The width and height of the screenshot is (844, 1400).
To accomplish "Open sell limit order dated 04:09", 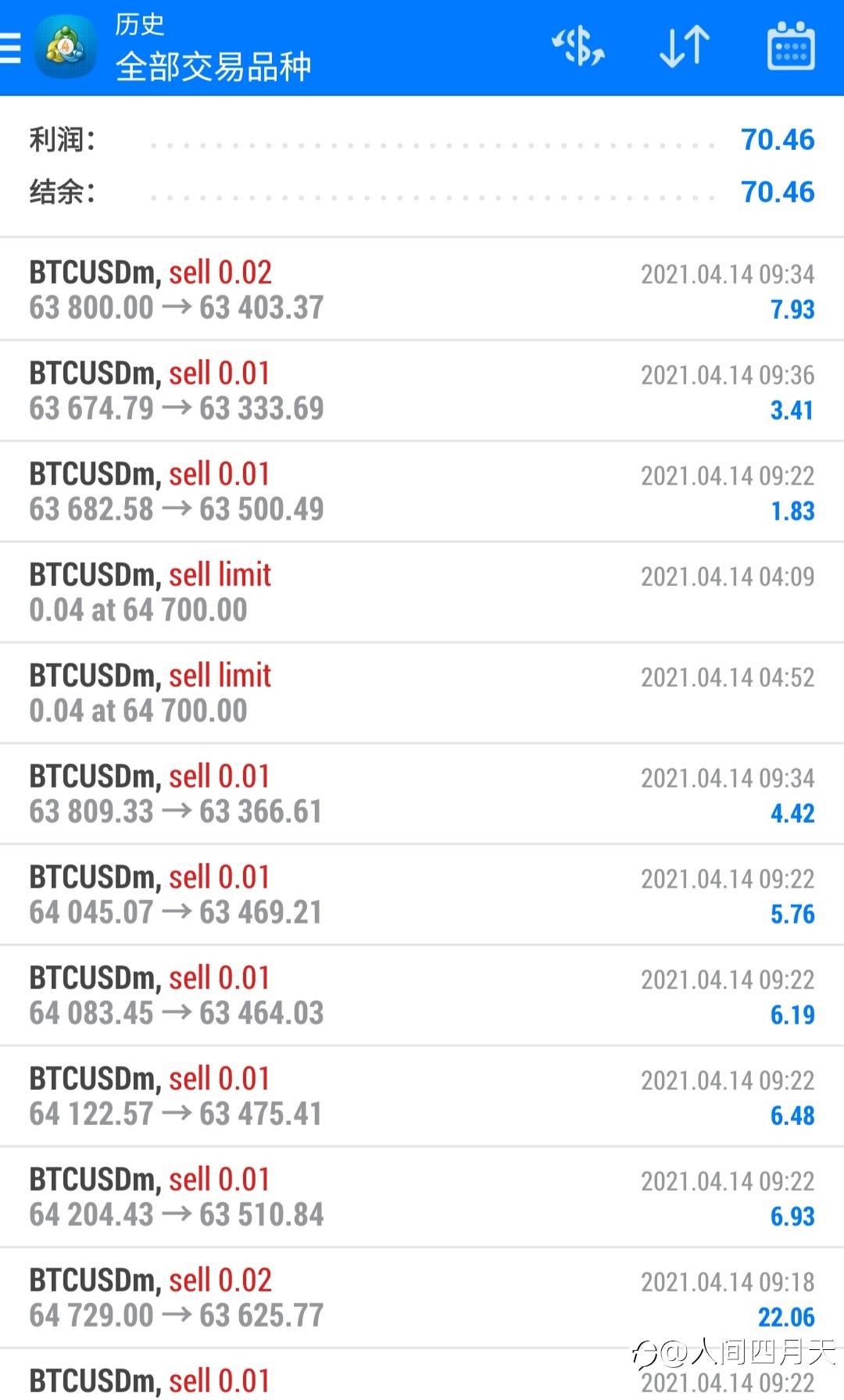I will 422,592.
